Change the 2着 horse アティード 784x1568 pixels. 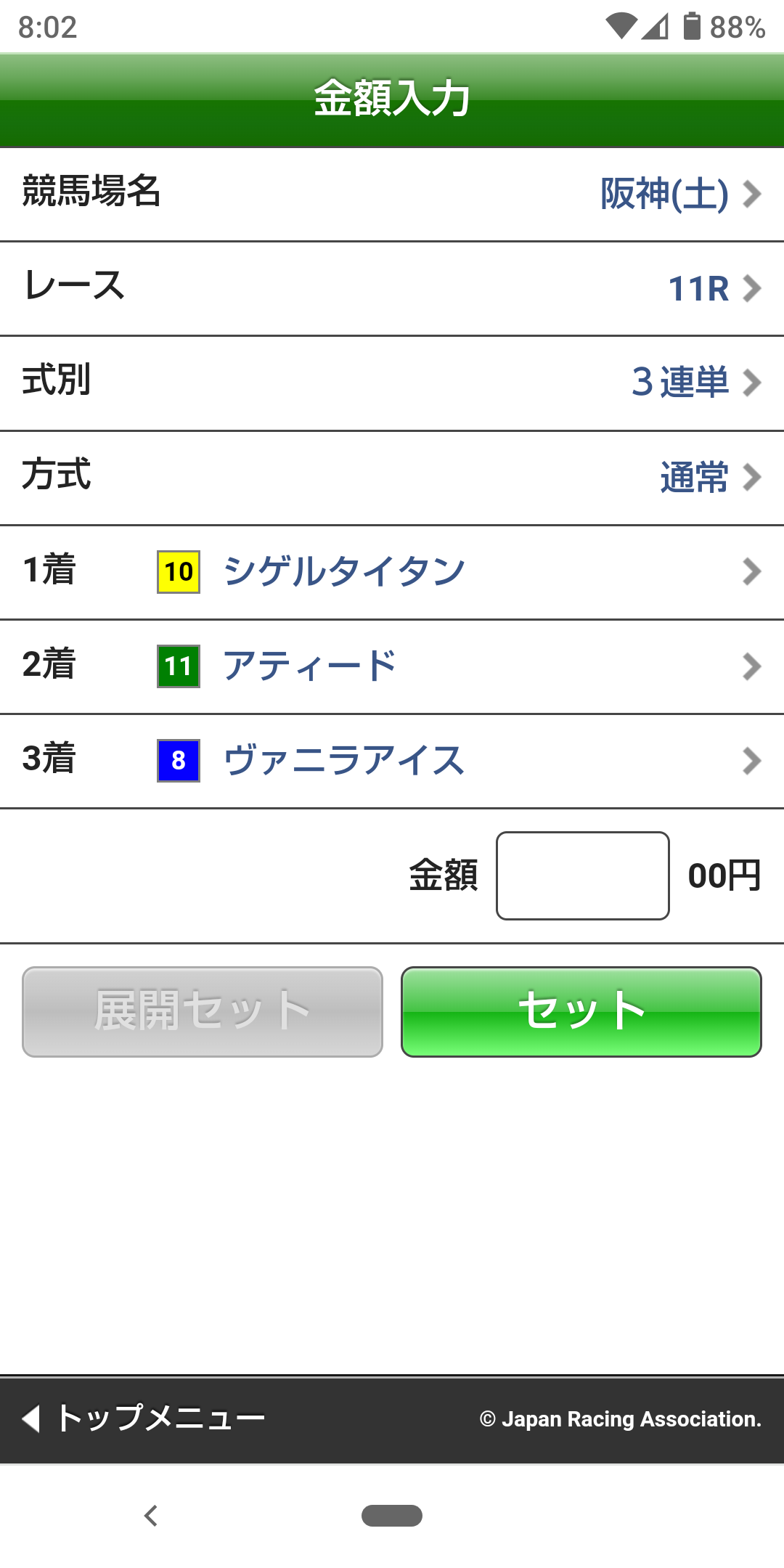tap(392, 666)
